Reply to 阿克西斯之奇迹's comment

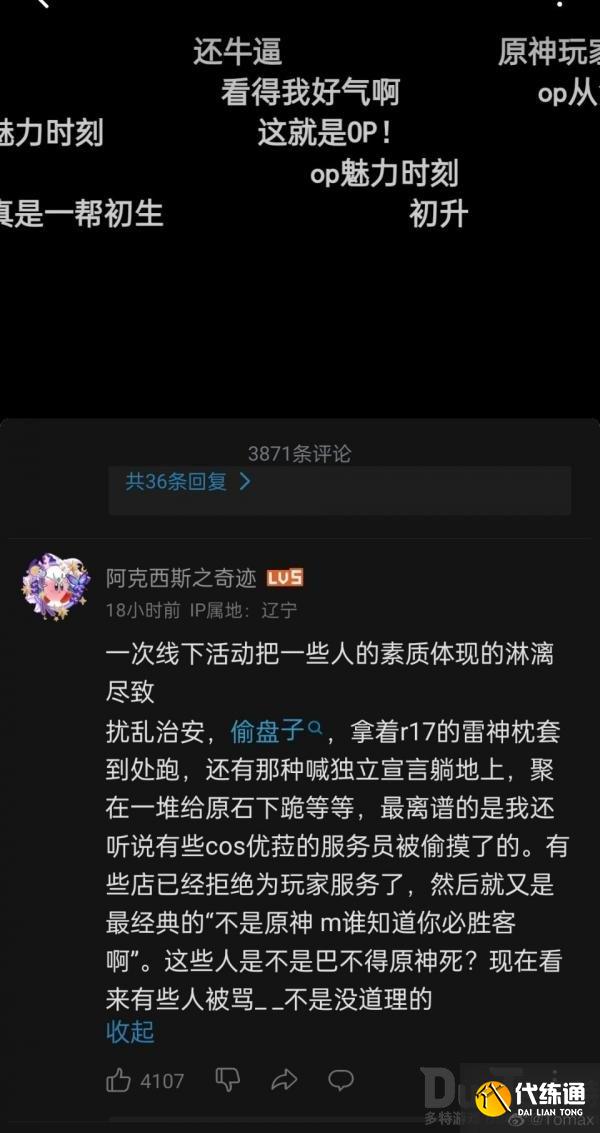click(342, 1080)
